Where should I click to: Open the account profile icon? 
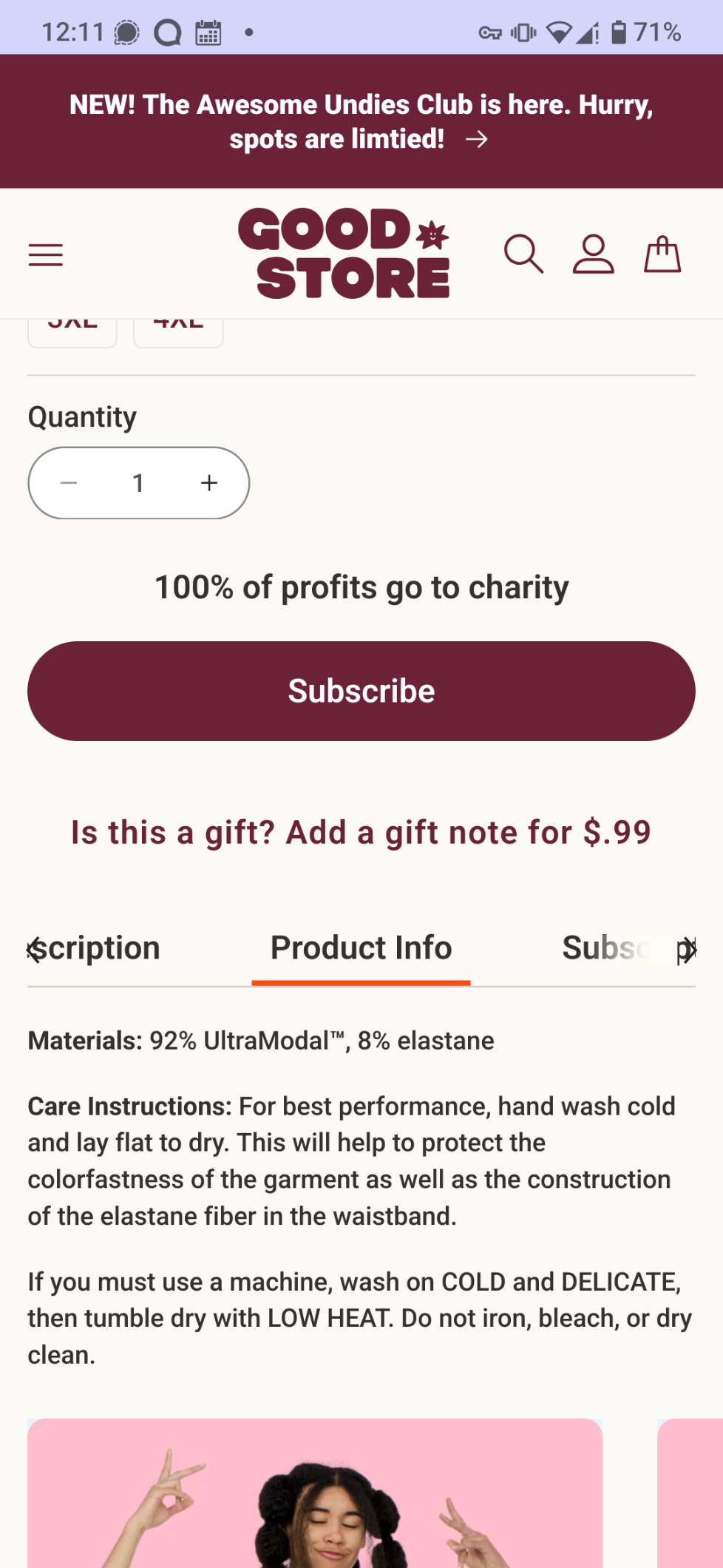[593, 254]
